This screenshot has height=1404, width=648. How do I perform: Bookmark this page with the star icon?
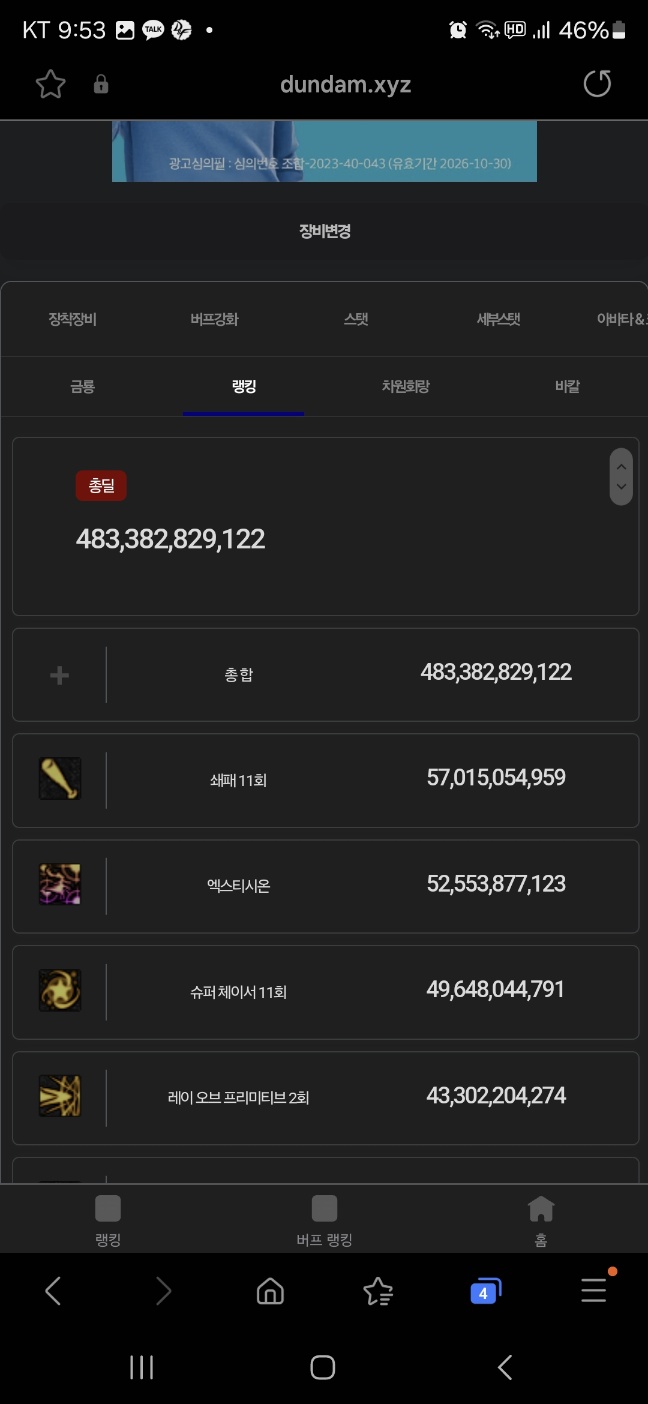[50, 84]
